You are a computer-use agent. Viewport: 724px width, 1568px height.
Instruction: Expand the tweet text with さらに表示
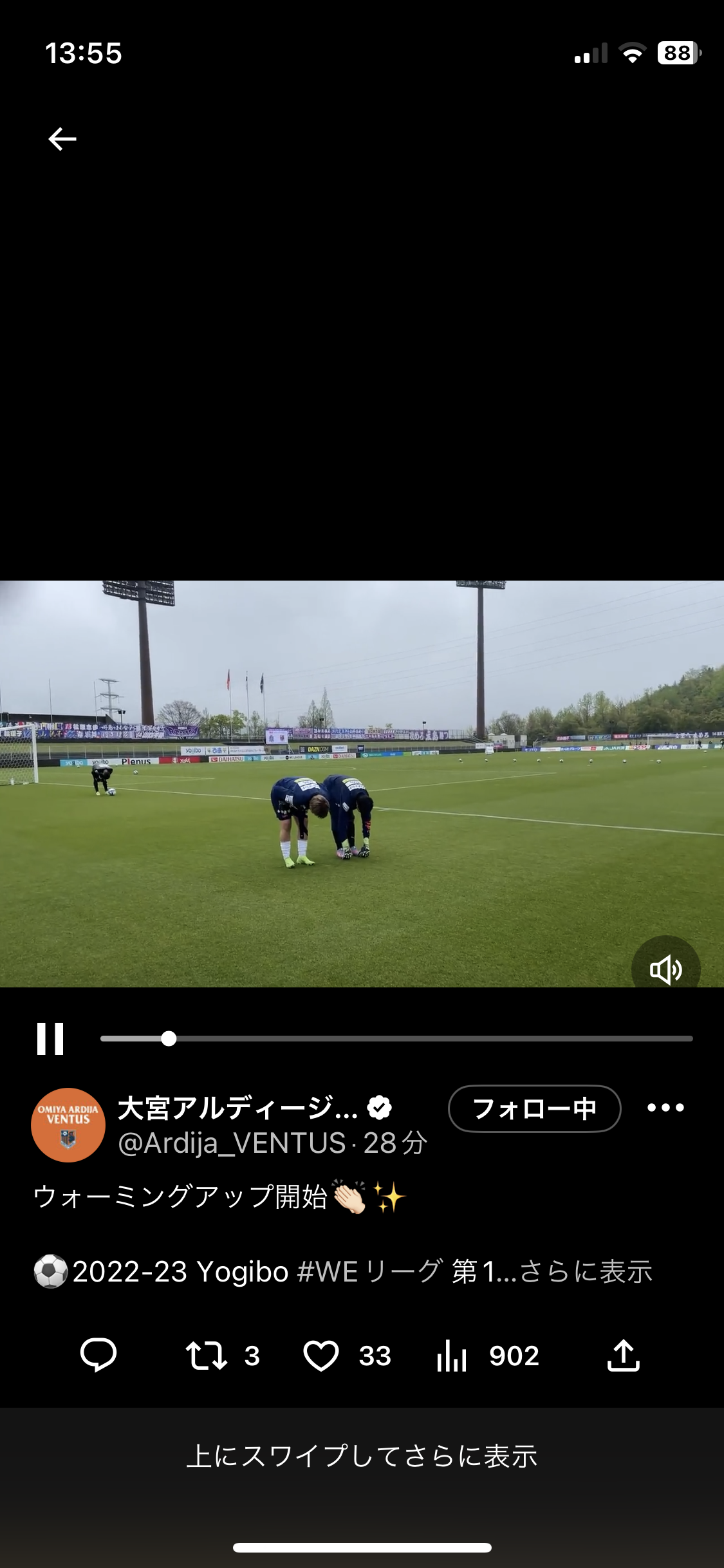pyautogui.click(x=586, y=1271)
